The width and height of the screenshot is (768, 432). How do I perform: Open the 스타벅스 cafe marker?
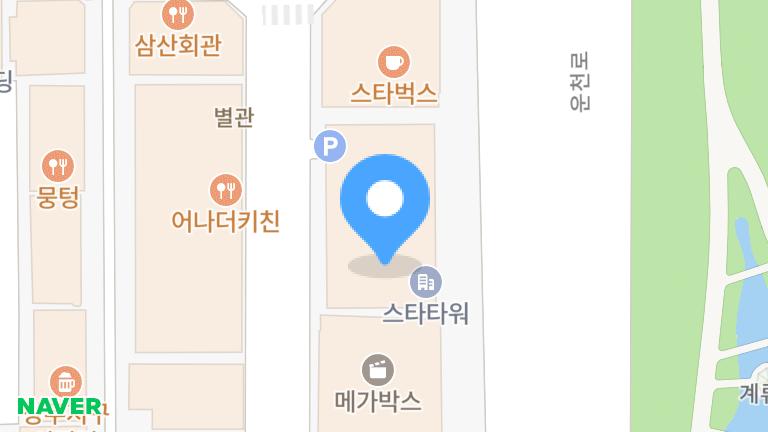tap(393, 62)
